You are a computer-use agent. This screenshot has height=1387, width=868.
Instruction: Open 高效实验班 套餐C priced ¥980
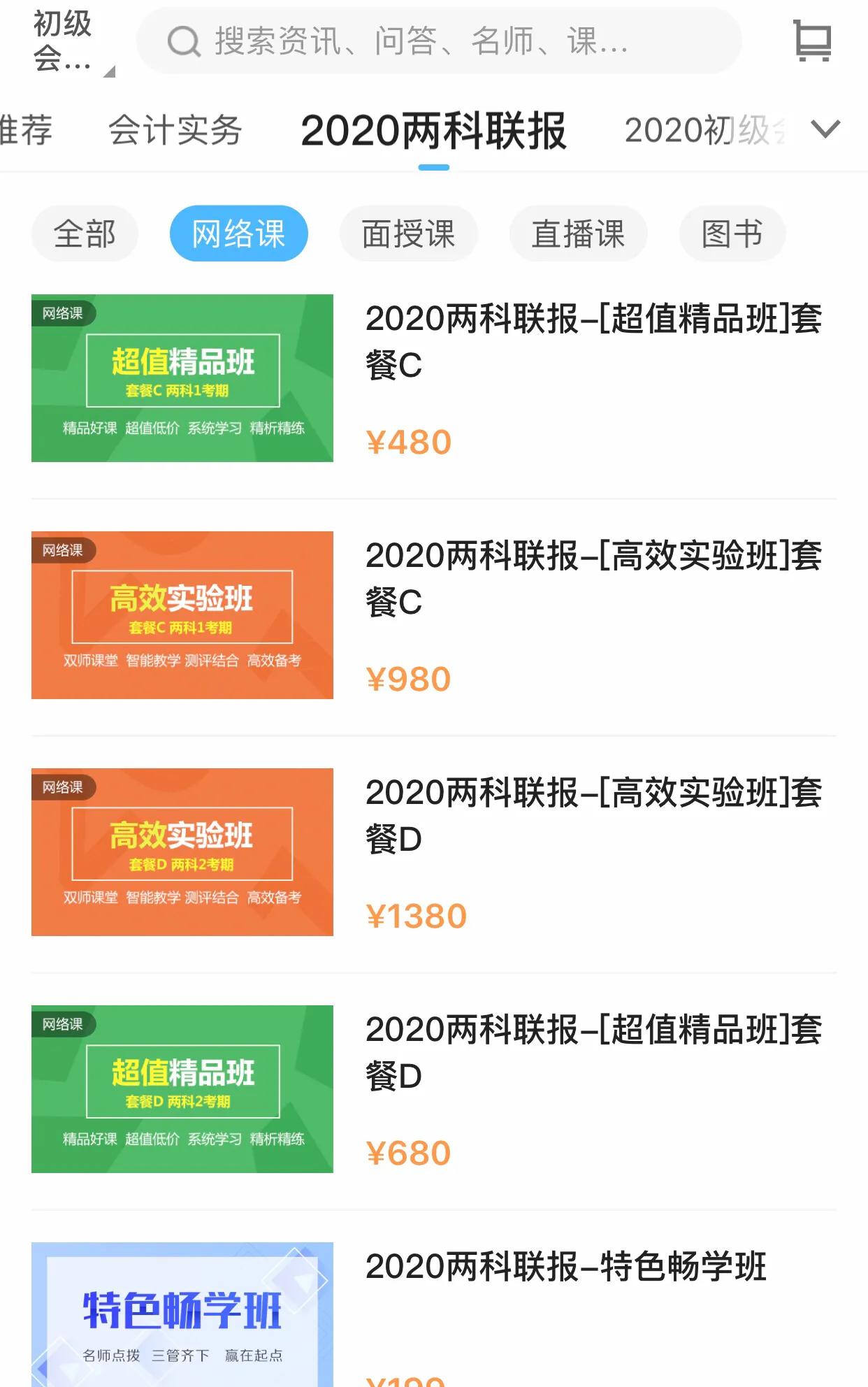pyautogui.click(x=433, y=615)
